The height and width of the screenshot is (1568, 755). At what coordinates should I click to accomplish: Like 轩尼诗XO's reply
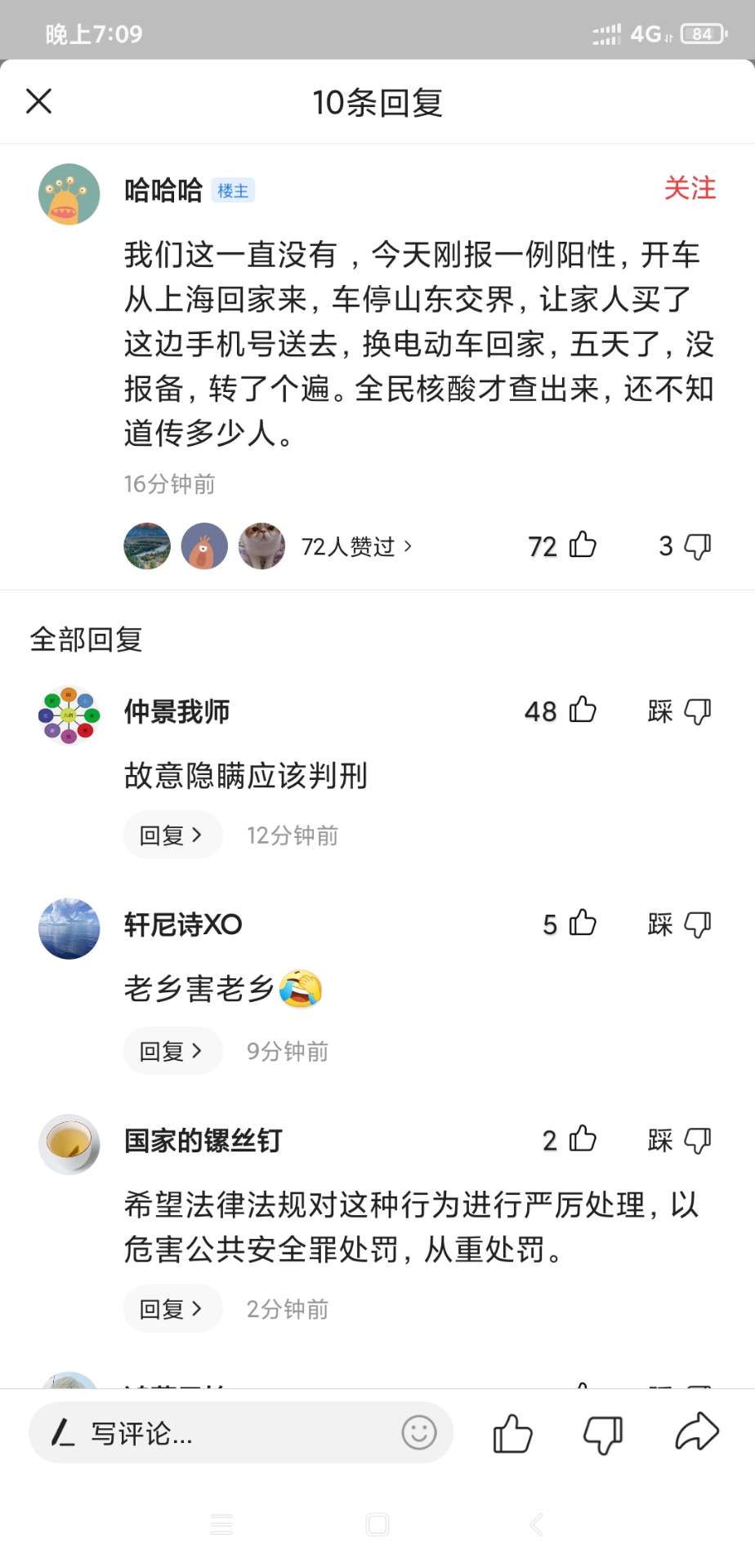point(582,924)
